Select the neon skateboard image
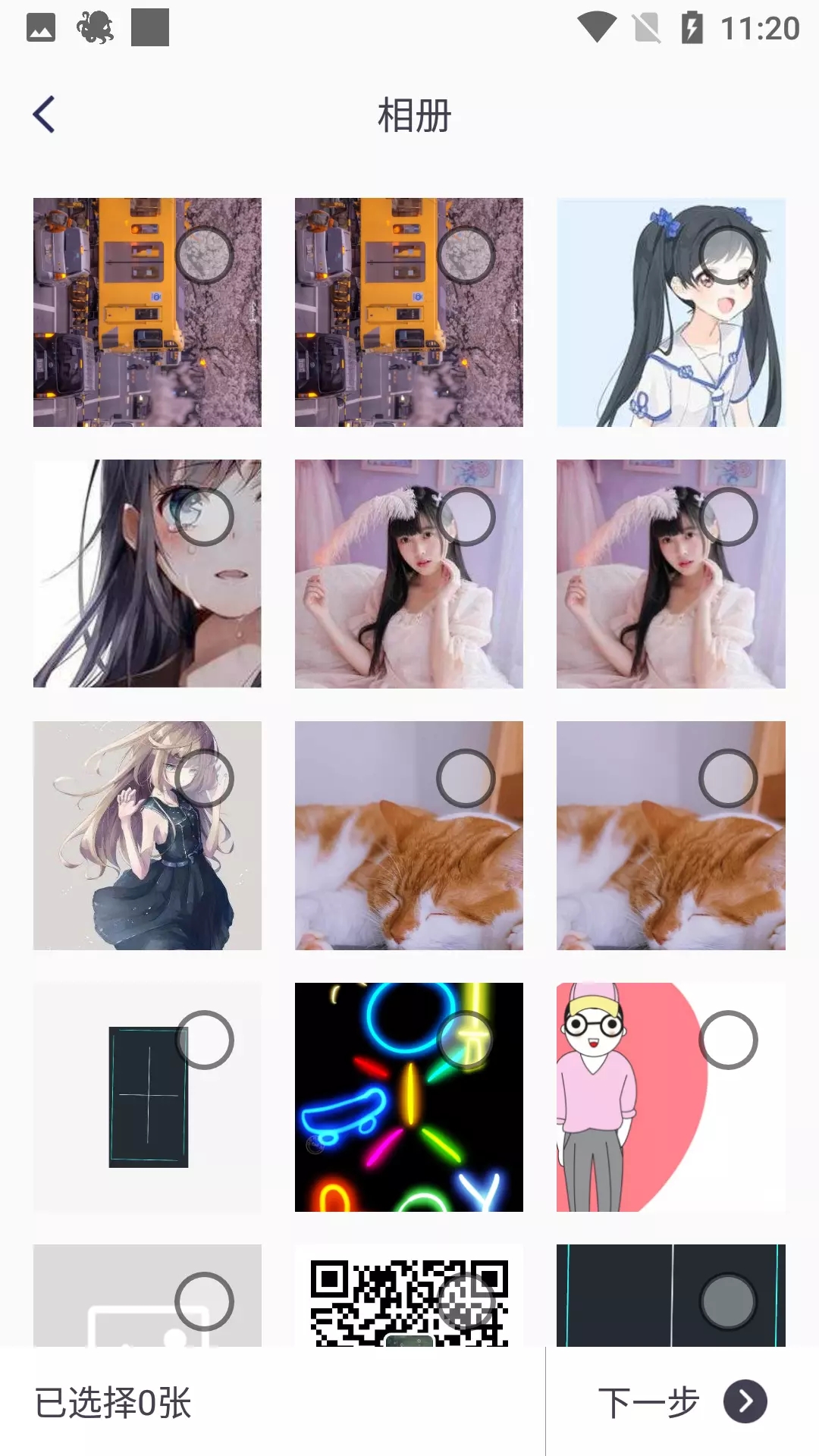This screenshot has width=819, height=1456. click(x=466, y=1040)
